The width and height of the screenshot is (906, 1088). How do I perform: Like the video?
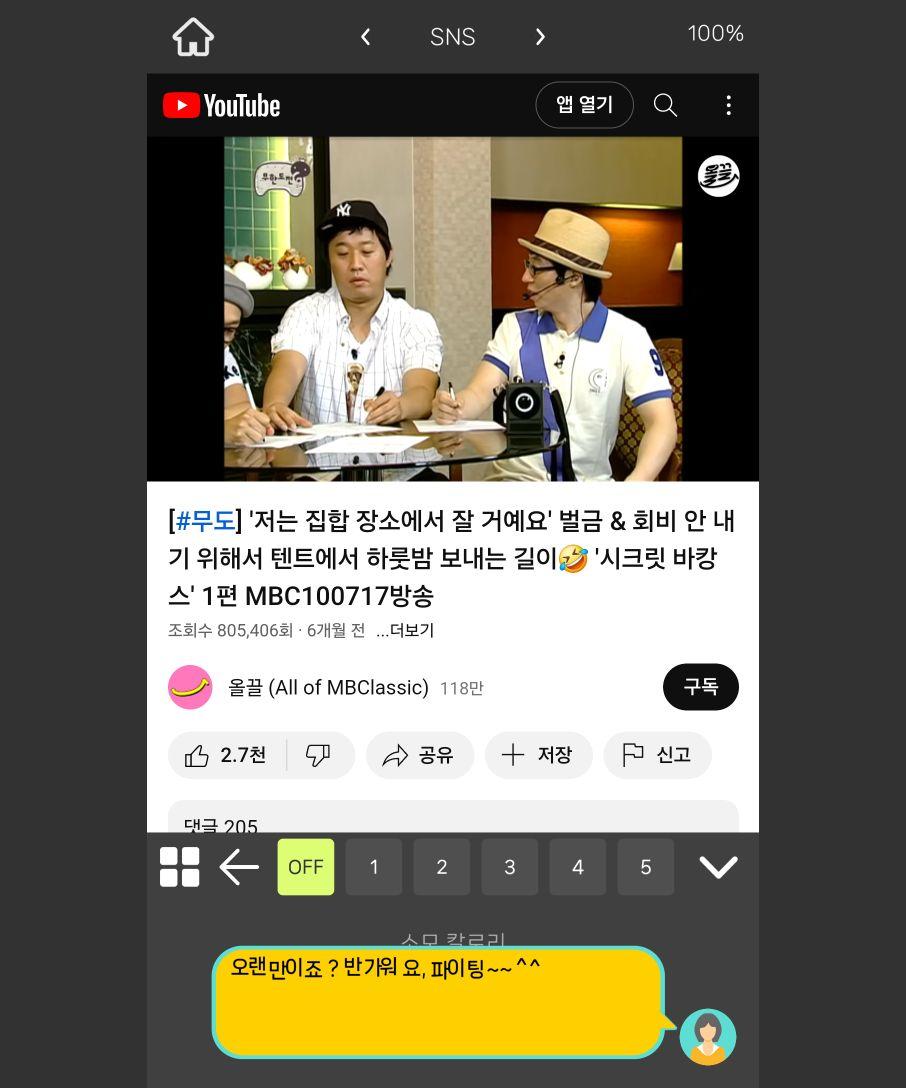point(226,755)
